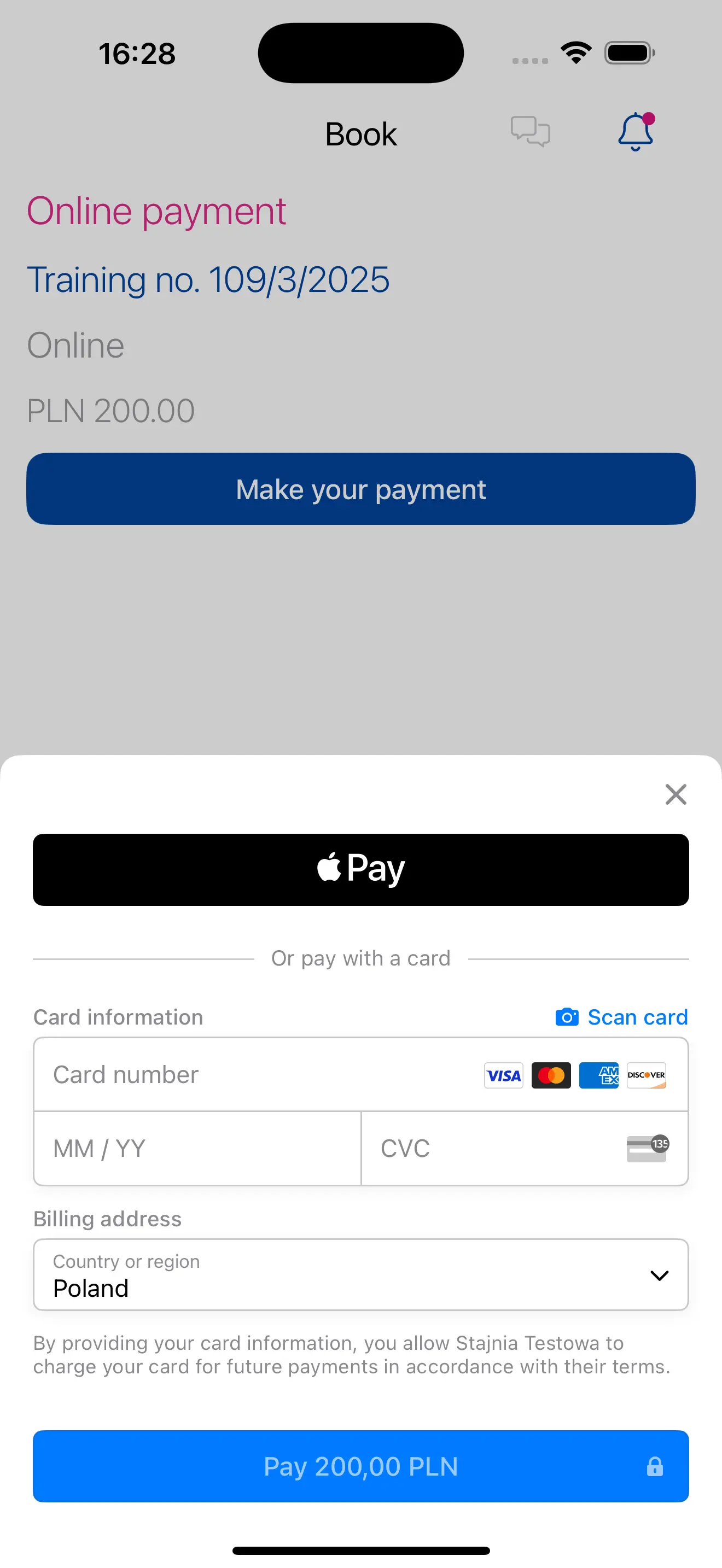Screen dimensions: 722x1568
Task: Tap the Pay 200,00 PLN button
Action: (x=360, y=1466)
